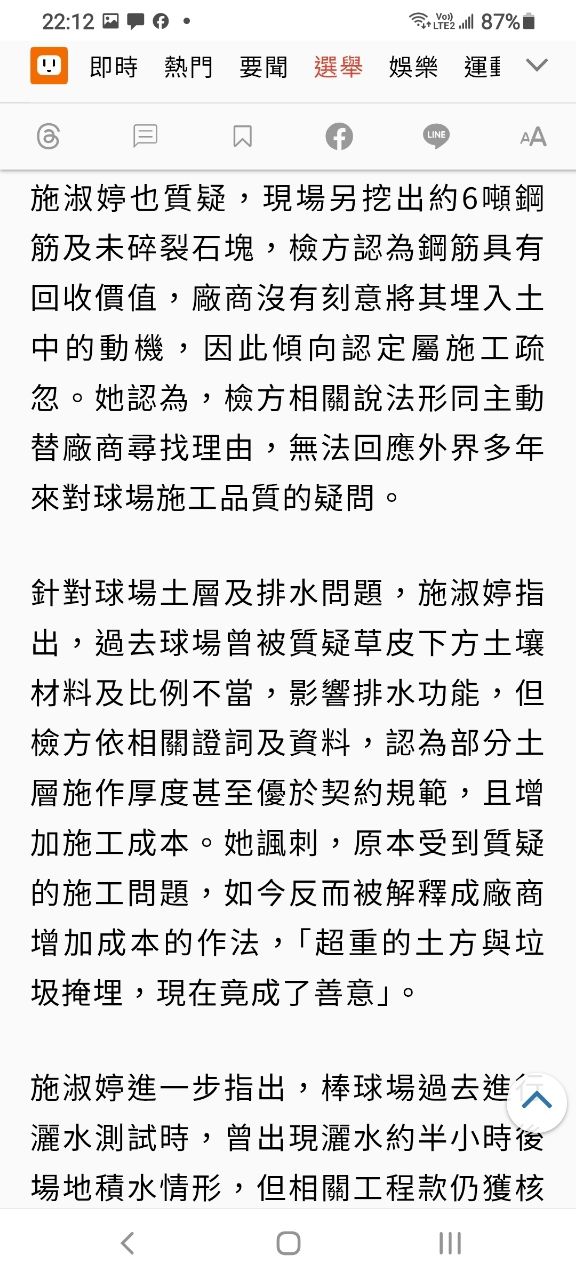Open recent apps from the navigation bar
The image size is (576, 1280).
[450, 1243]
